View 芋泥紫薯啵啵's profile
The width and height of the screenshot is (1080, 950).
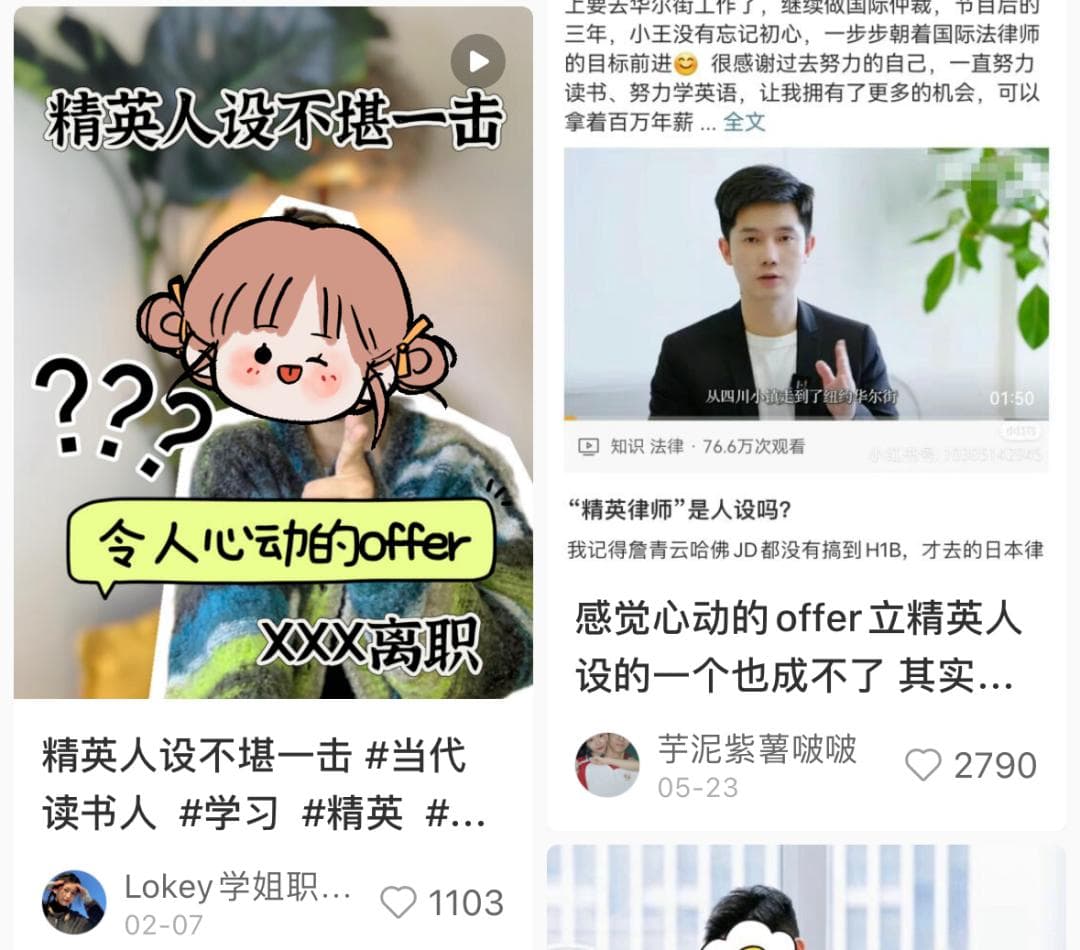click(607, 765)
